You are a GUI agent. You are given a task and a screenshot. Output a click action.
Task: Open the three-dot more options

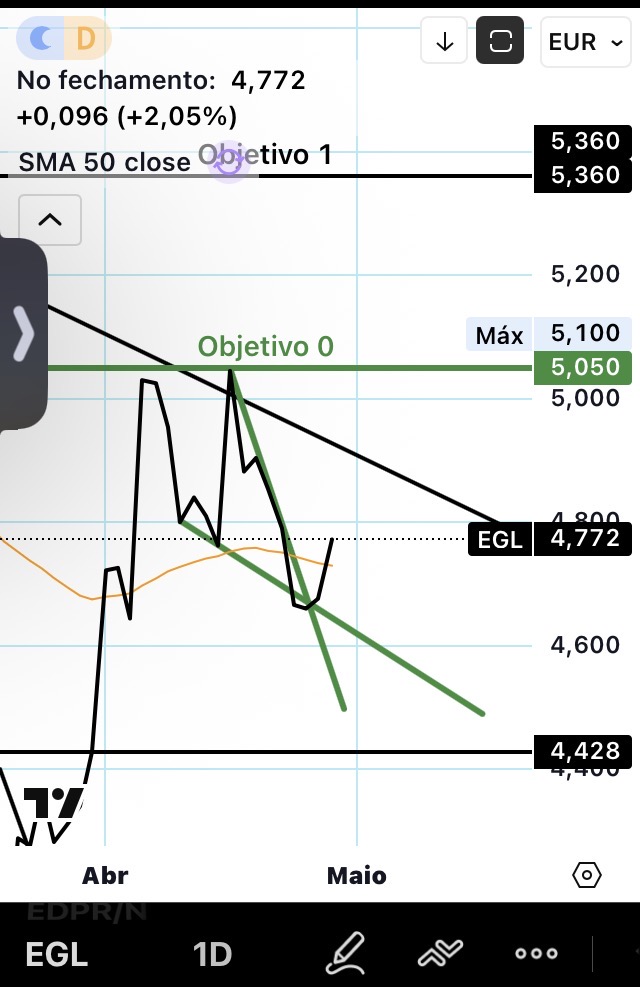coord(536,954)
